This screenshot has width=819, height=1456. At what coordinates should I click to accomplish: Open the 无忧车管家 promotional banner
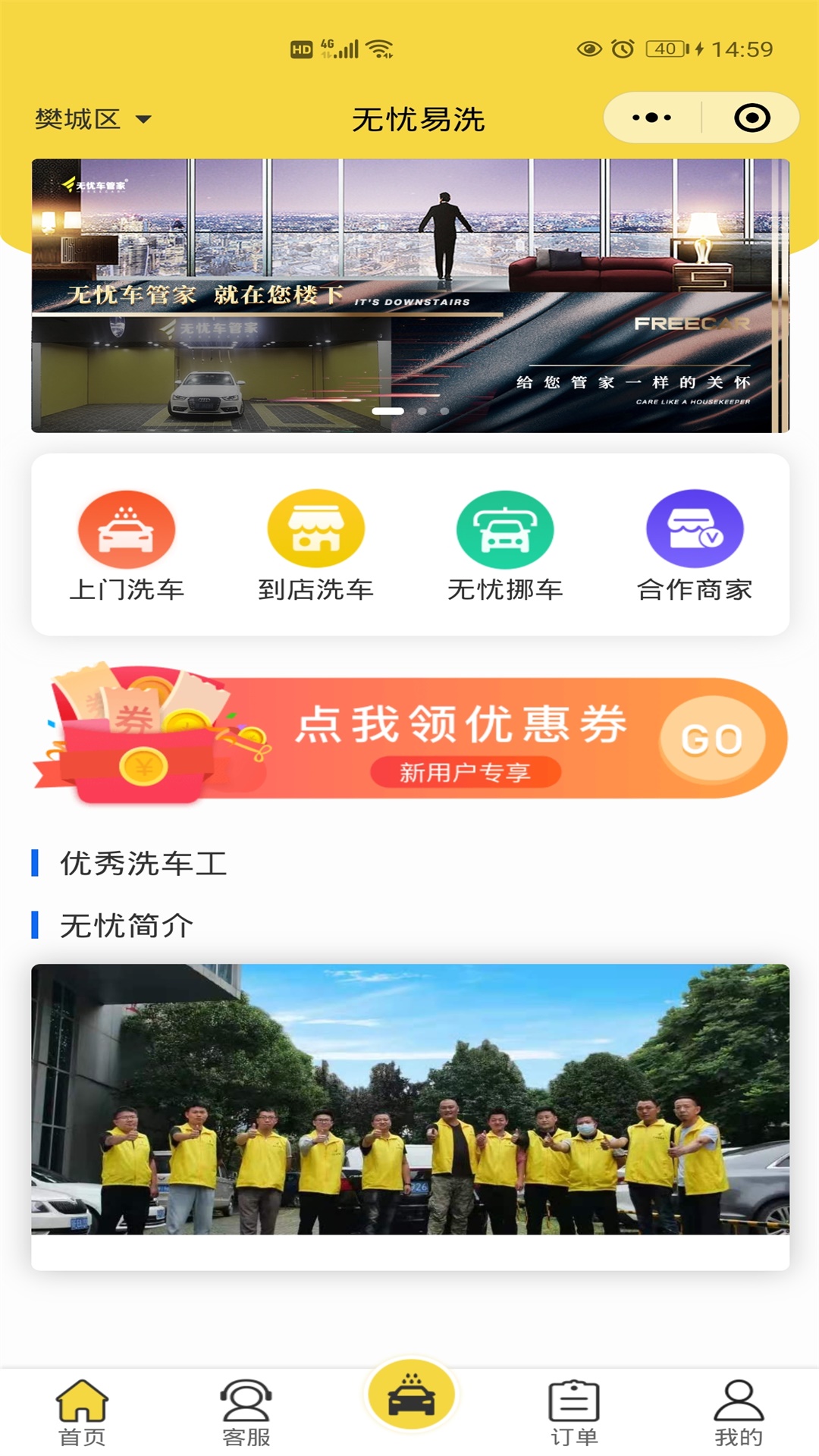pyautogui.click(x=409, y=296)
